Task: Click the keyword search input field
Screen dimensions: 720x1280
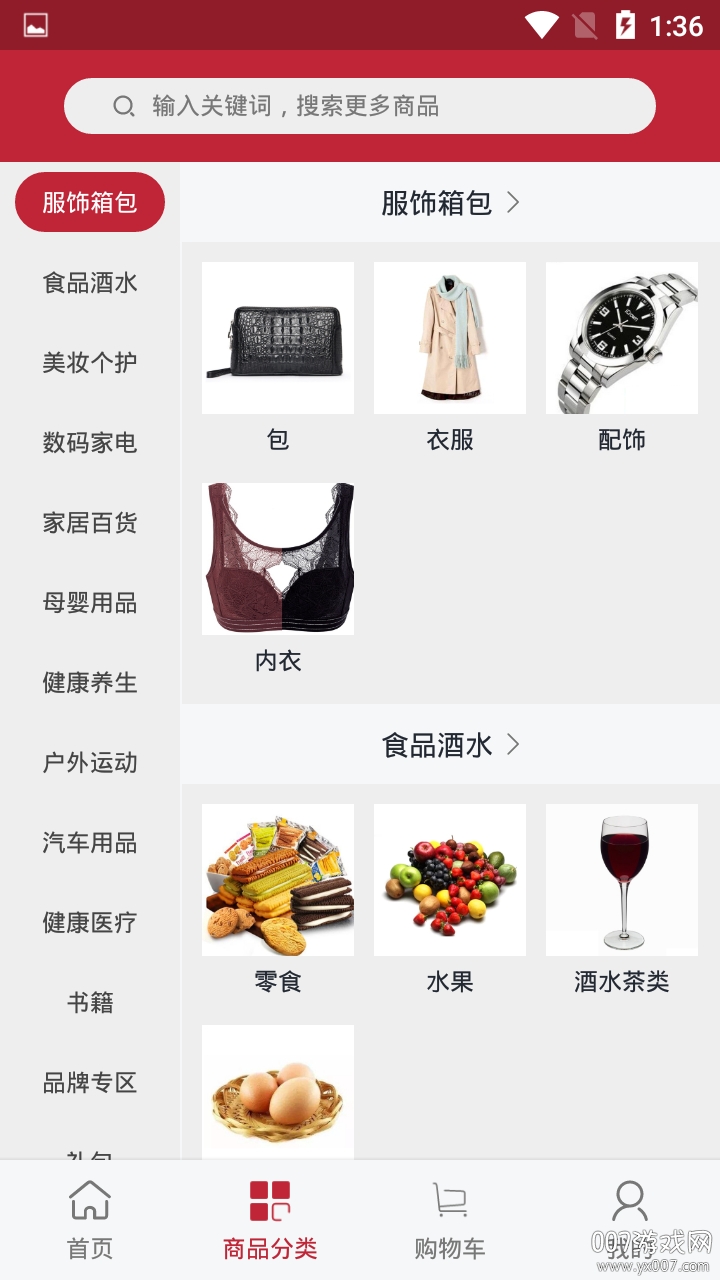Action: (360, 105)
